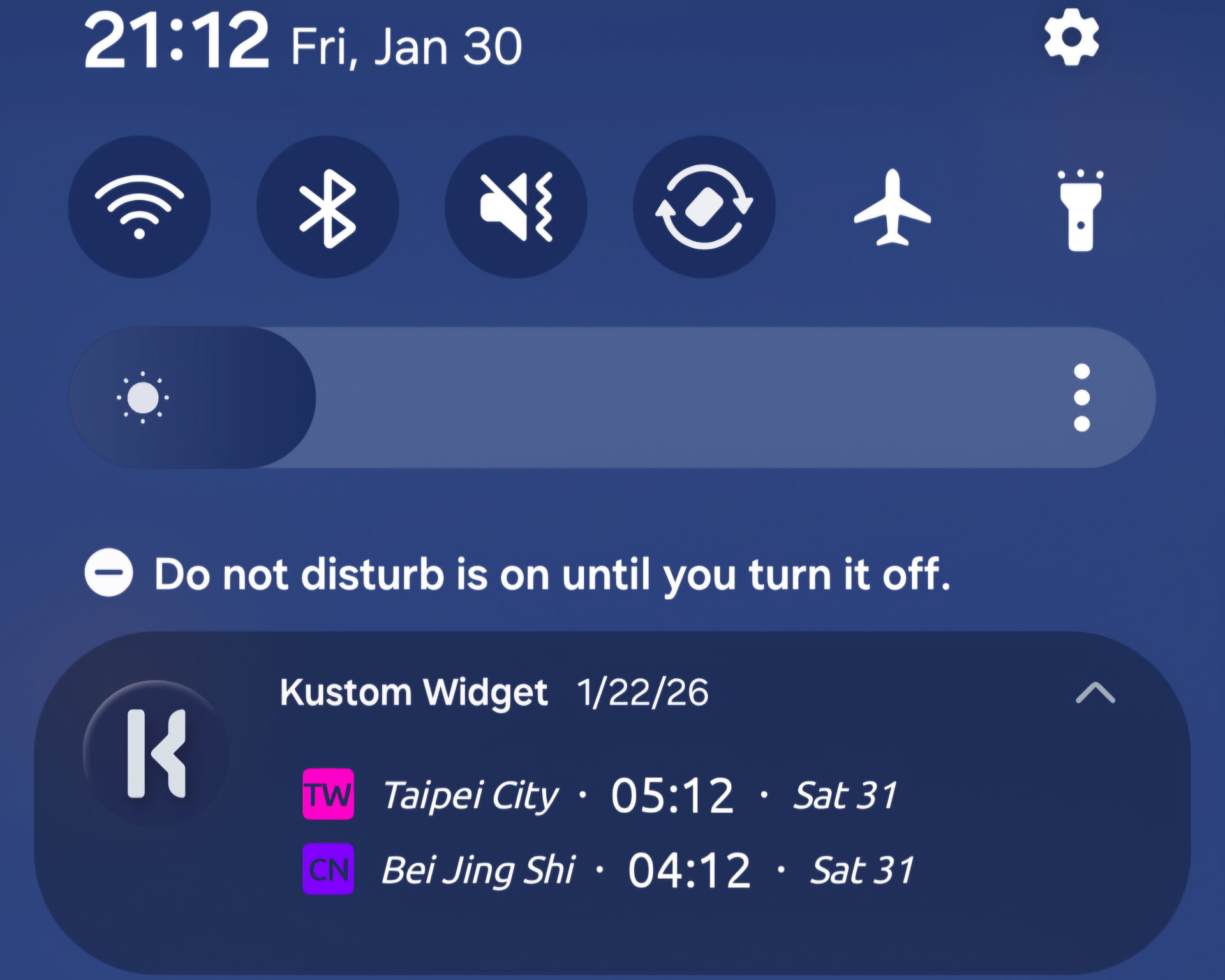1225x980 pixels.
Task: Collapse the Kustom Widget notification
Action: pyautogui.click(x=1095, y=693)
